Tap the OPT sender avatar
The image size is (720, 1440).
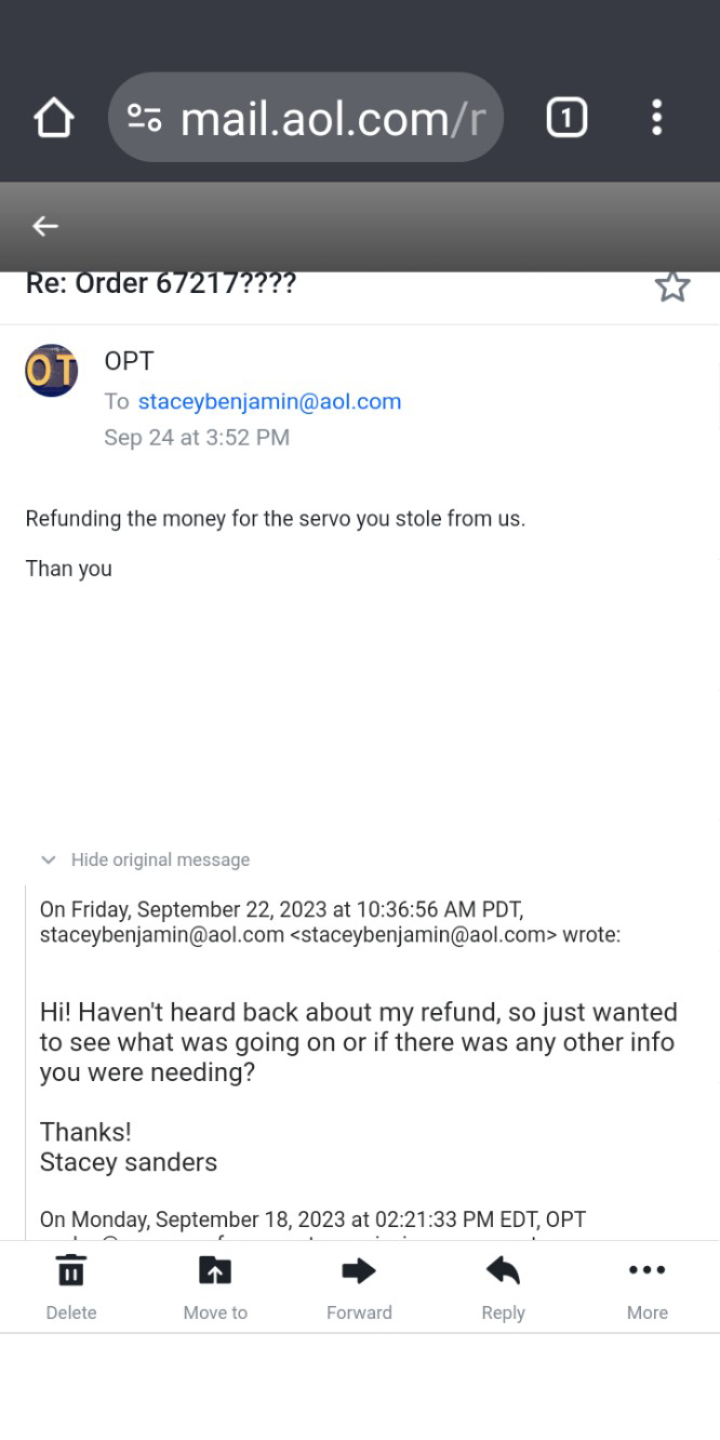click(x=51, y=370)
